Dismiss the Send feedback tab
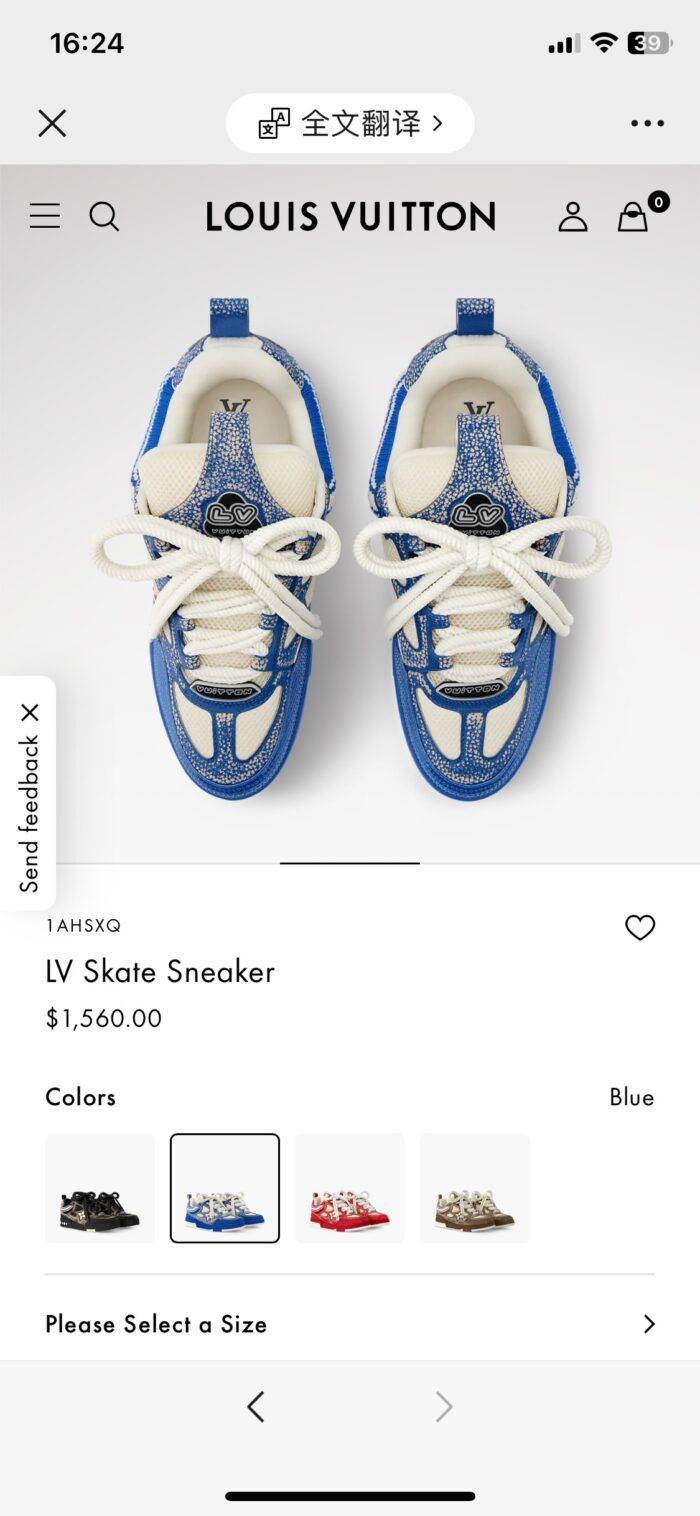Screen dimensions: 700x1516 30,712
